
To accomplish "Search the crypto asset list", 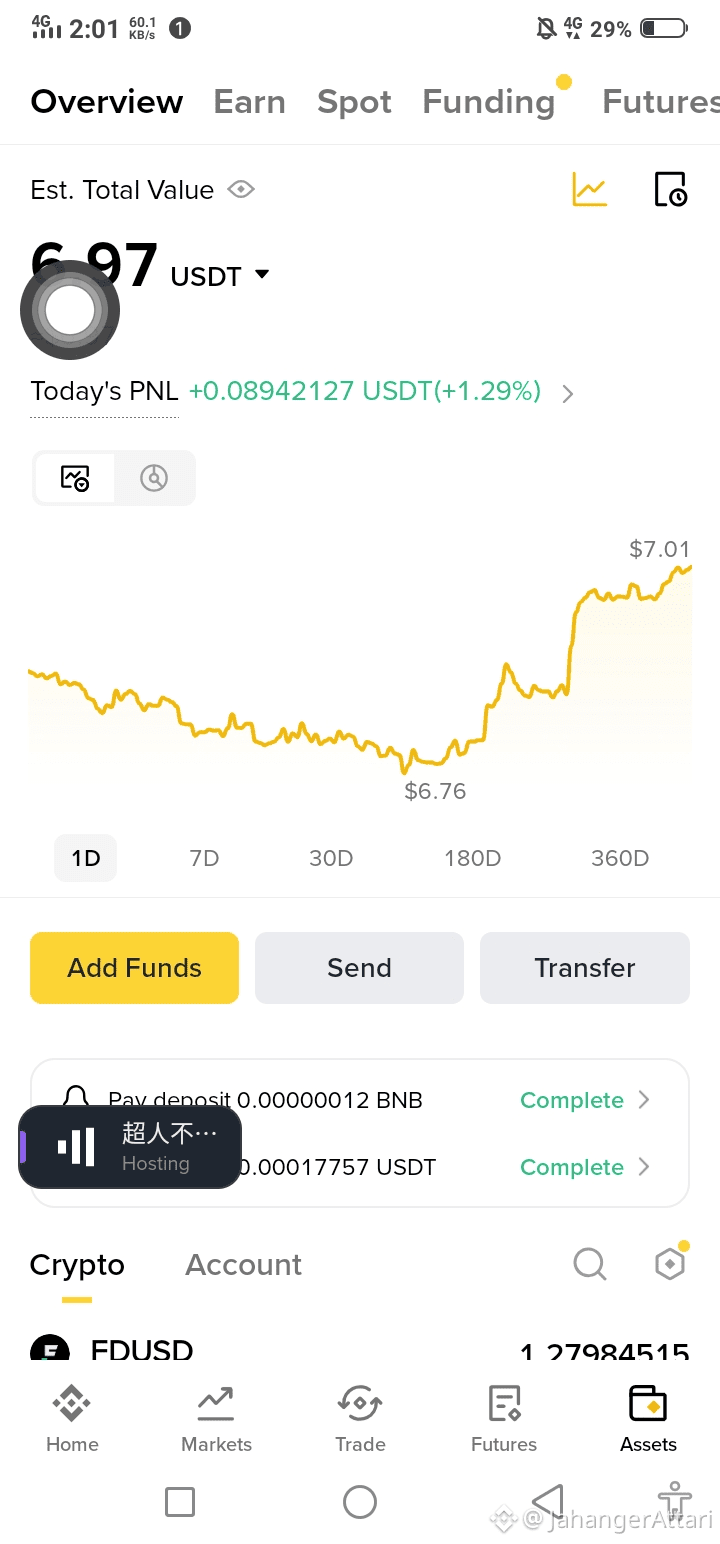I will (590, 1265).
